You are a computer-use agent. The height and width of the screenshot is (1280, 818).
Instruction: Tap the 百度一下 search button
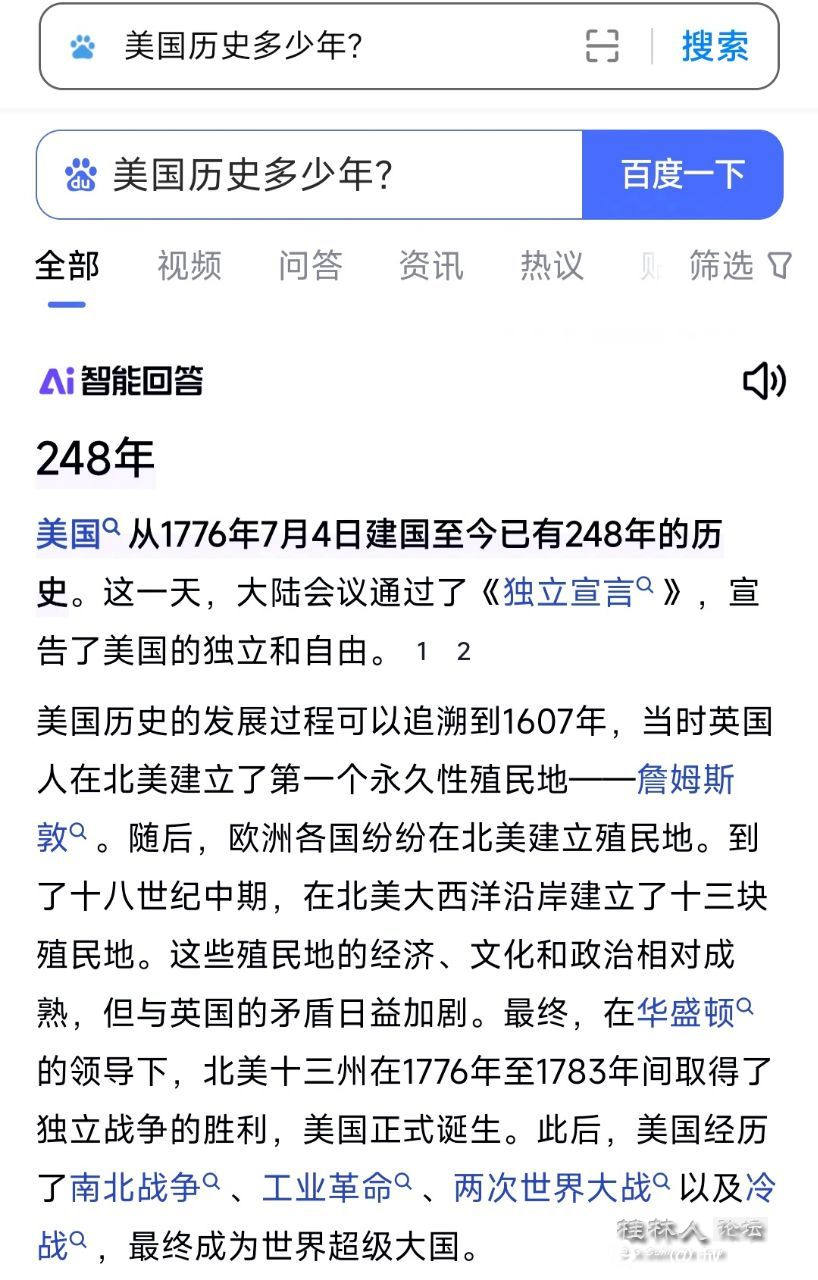(x=682, y=175)
